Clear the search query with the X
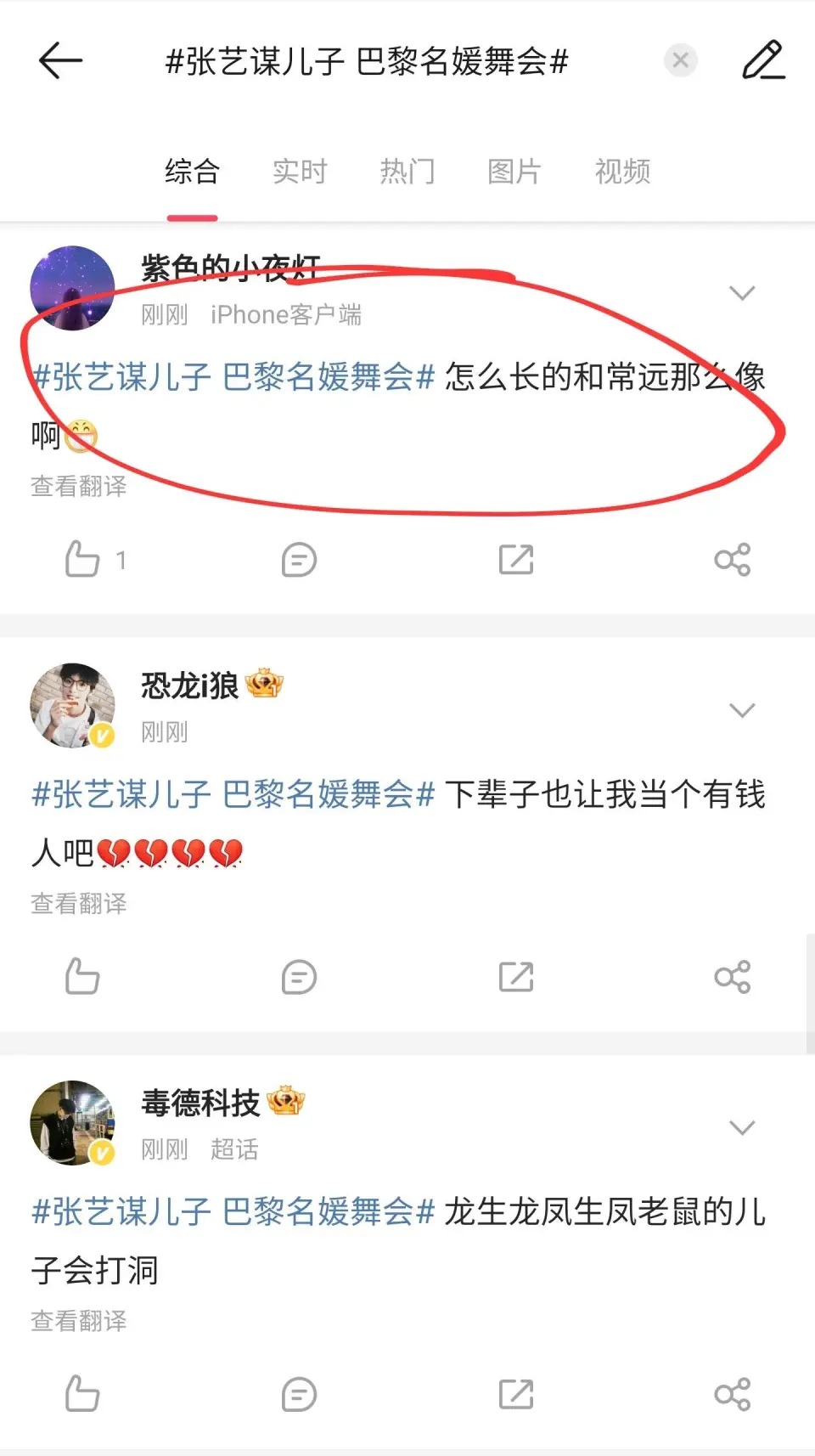This screenshot has width=815, height=1456. click(680, 60)
